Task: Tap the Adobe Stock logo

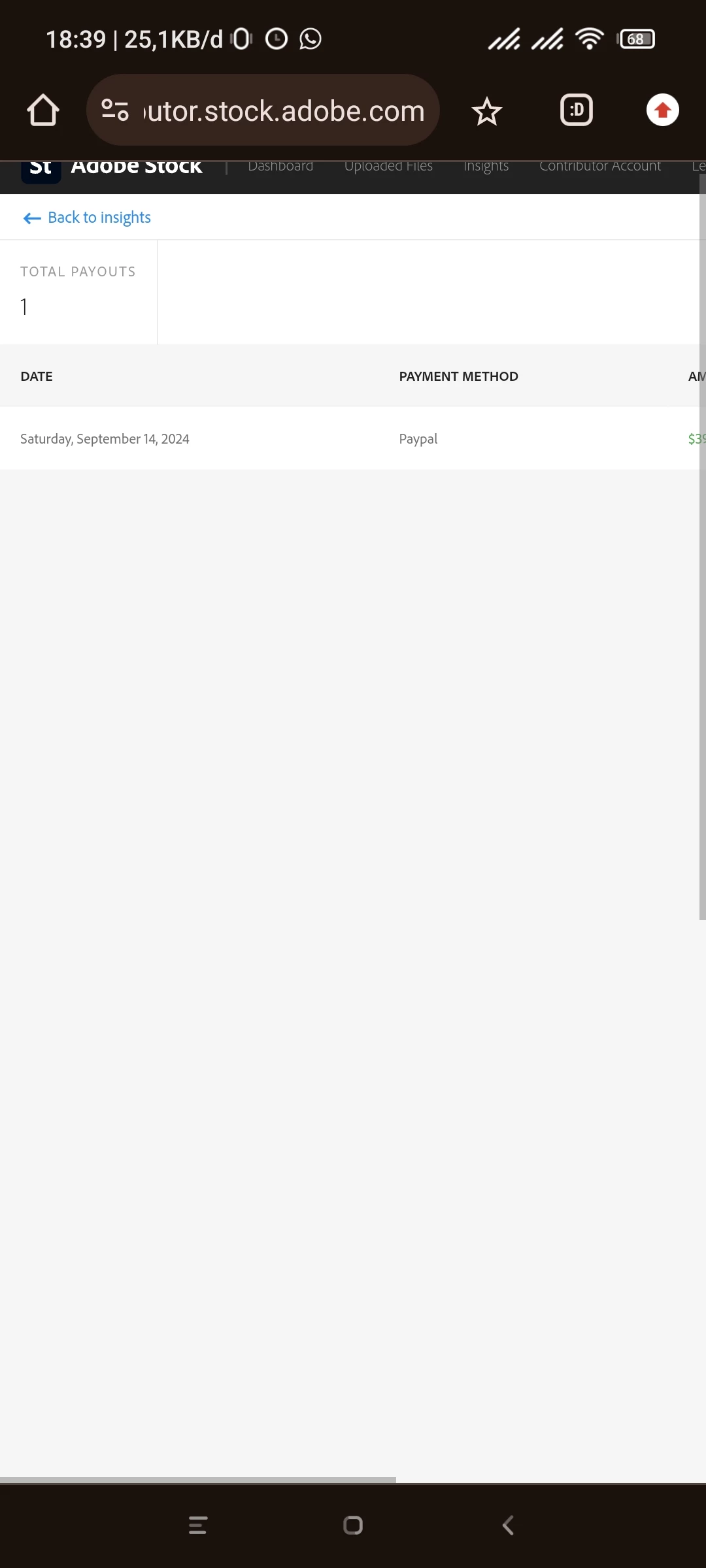Action: tap(111, 169)
